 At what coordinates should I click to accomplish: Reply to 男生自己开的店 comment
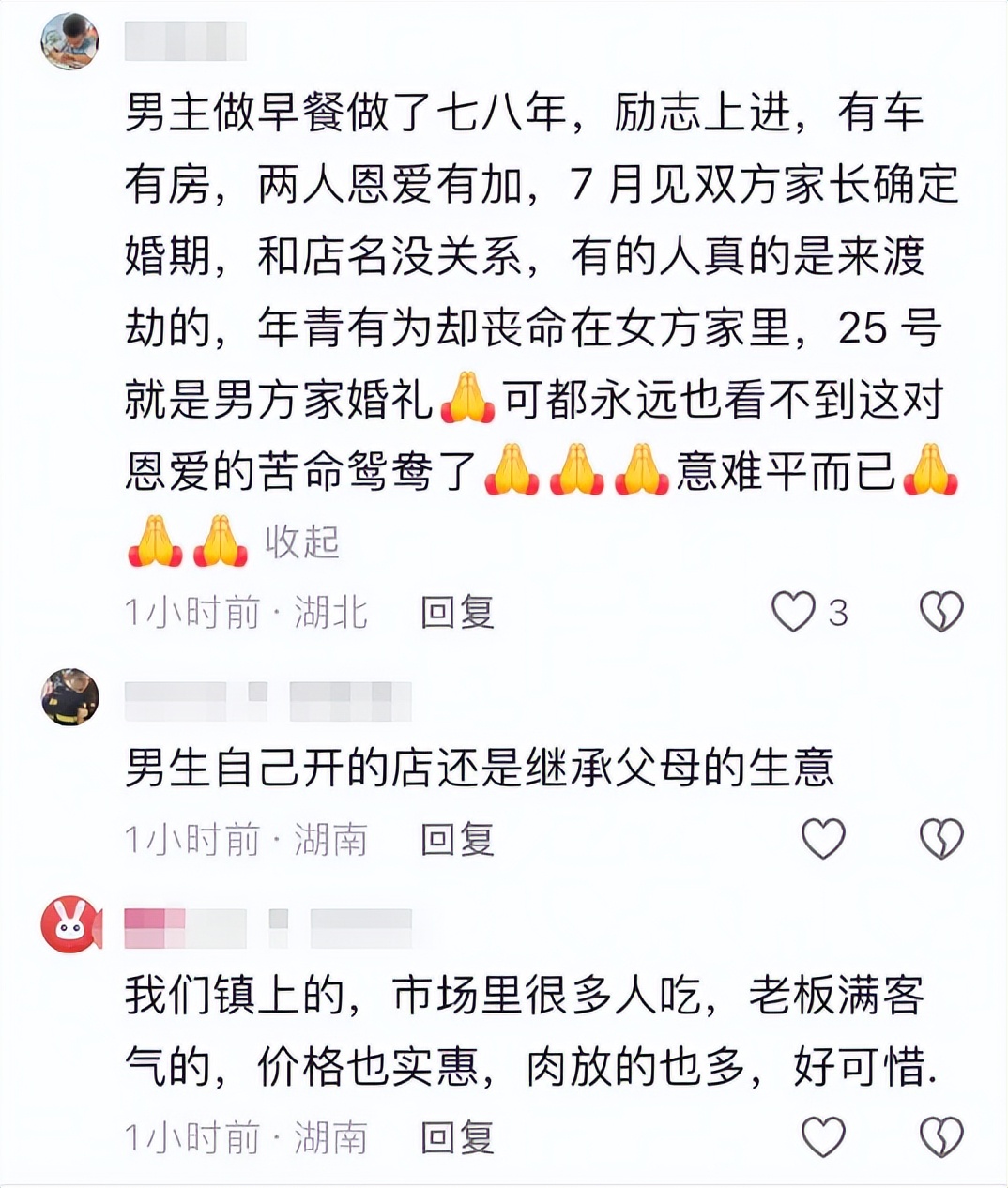[x=457, y=839]
